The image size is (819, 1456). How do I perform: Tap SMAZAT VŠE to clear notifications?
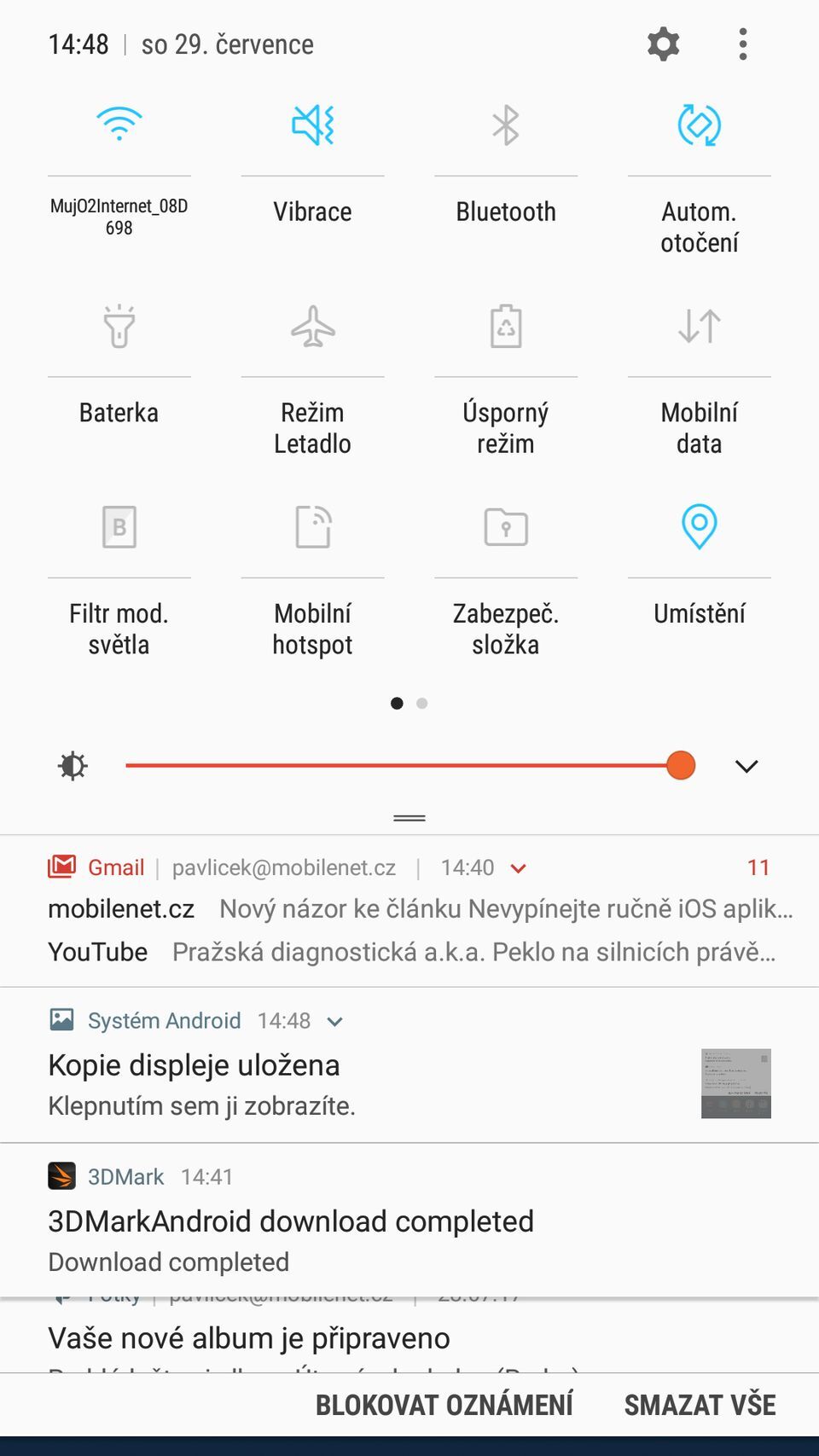pos(700,1403)
